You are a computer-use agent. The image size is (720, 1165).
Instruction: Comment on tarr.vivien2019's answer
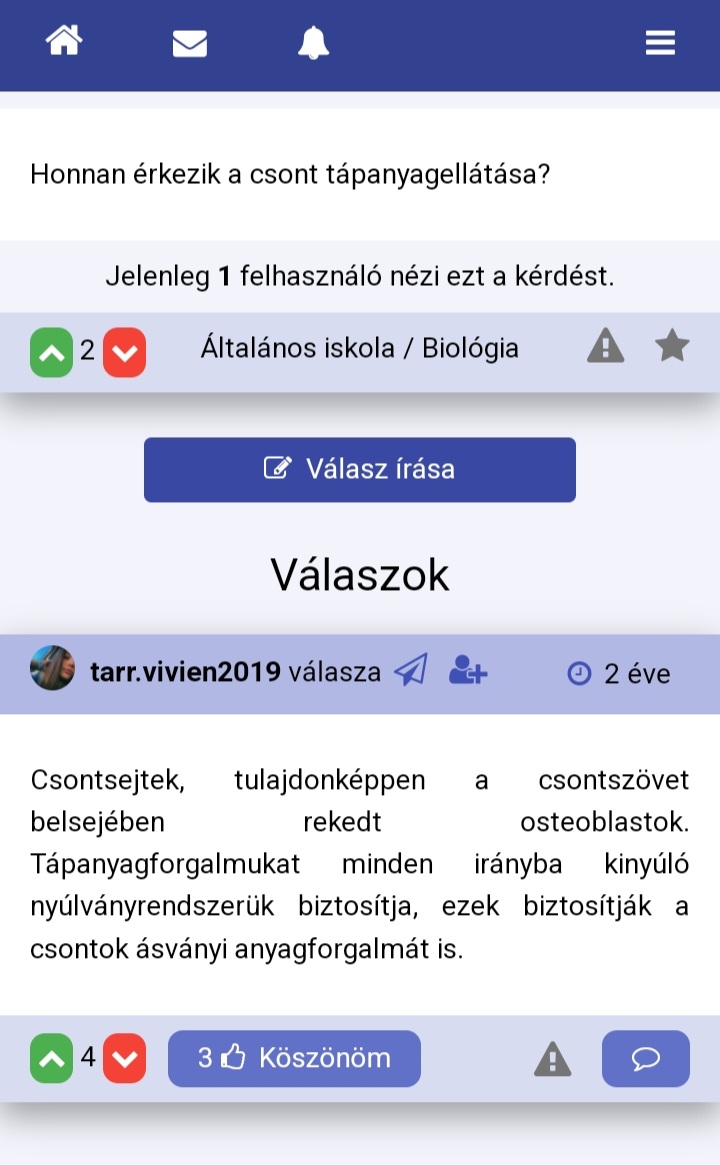point(645,1058)
